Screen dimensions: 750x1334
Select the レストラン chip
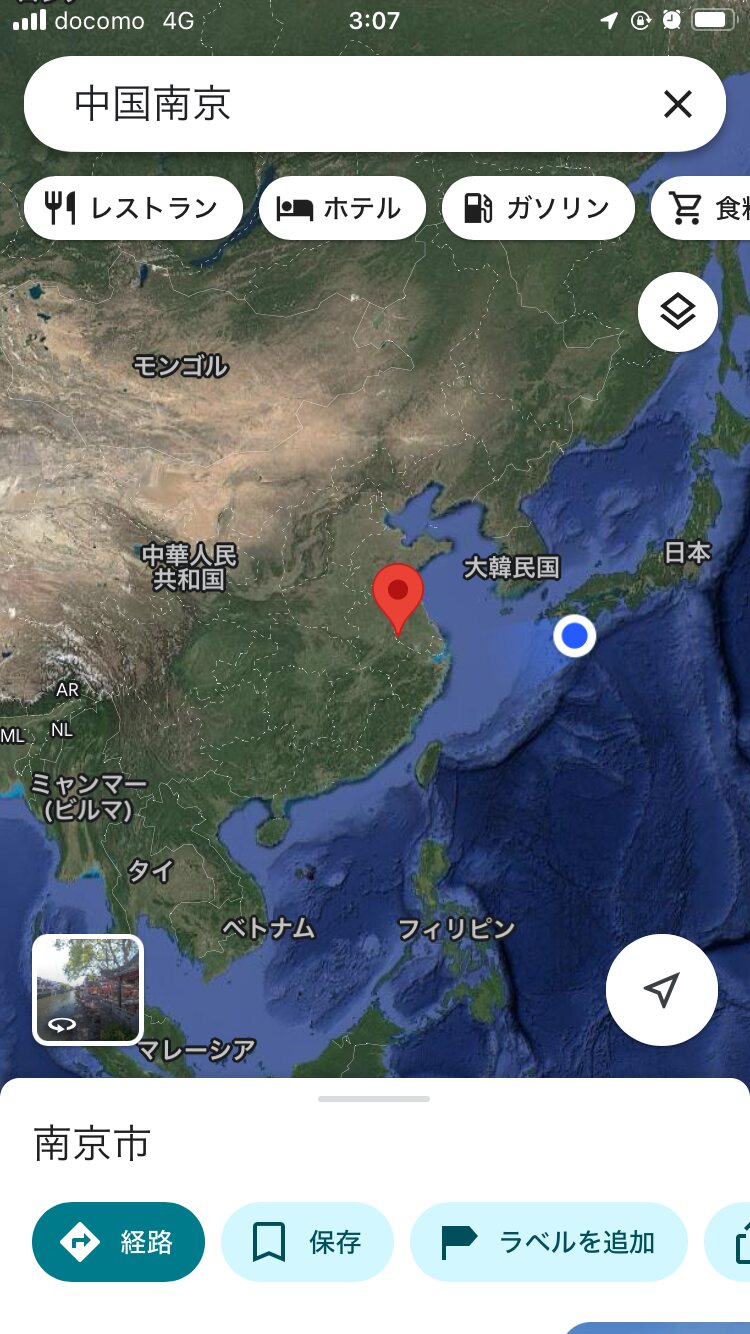click(x=133, y=208)
